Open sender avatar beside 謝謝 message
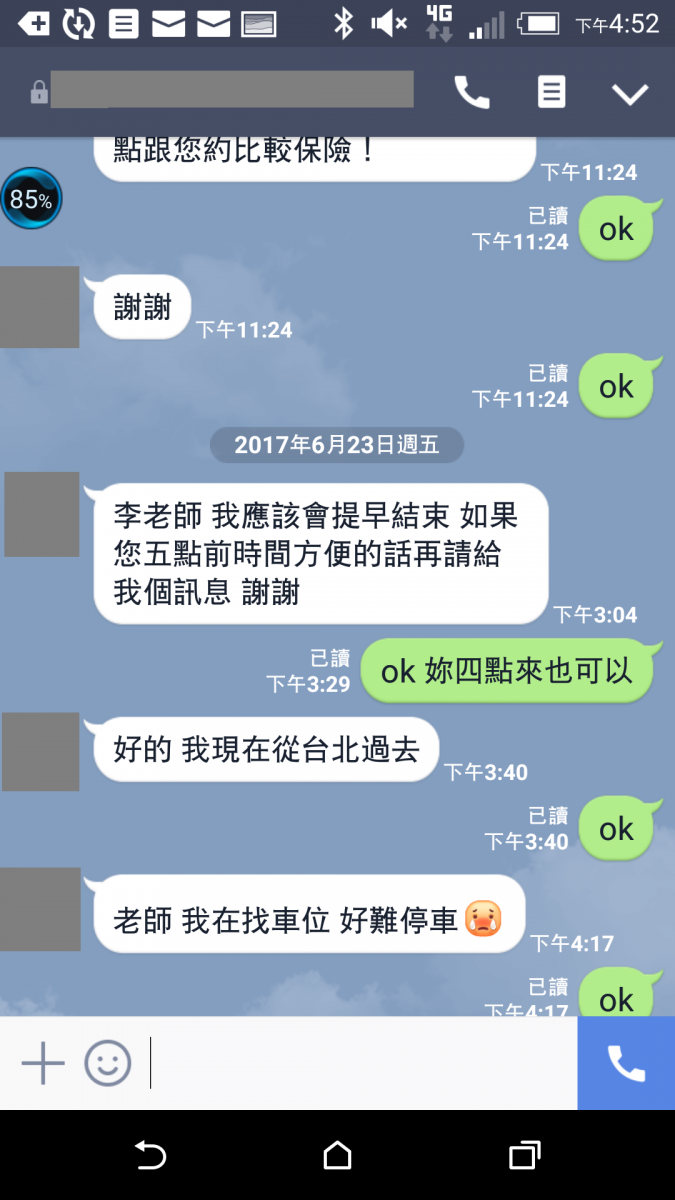This screenshot has width=675, height=1200. 40,307
